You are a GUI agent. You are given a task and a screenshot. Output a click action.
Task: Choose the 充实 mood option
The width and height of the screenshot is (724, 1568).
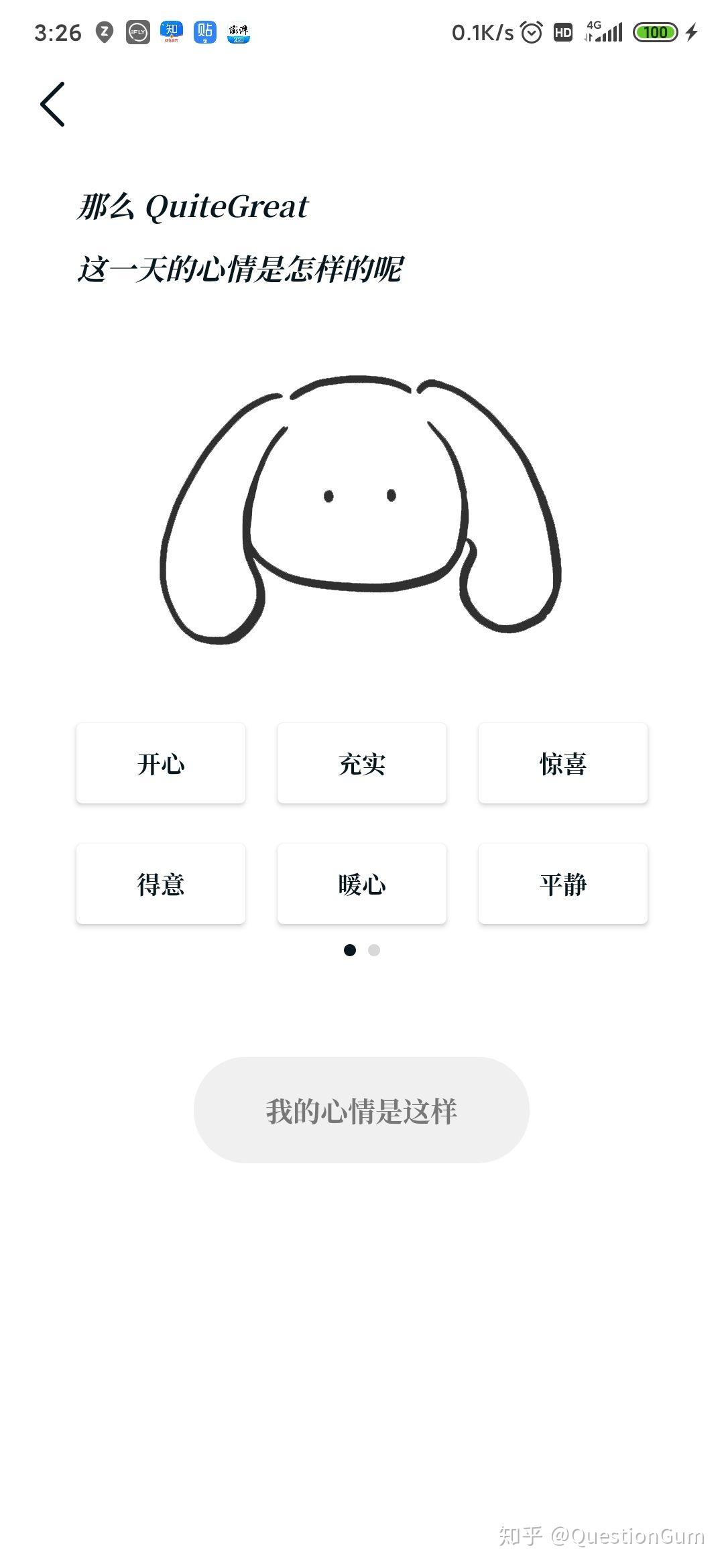(362, 763)
